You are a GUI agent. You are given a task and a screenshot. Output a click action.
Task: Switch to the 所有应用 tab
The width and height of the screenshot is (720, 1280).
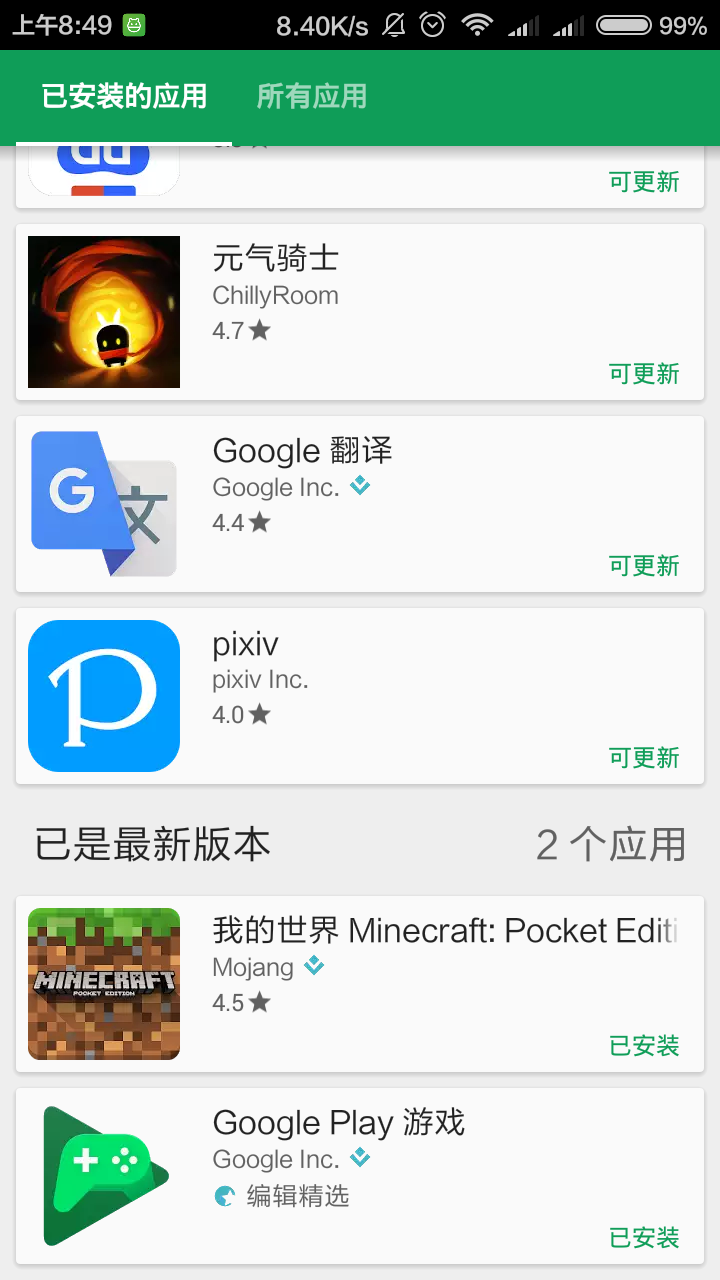click(x=312, y=97)
